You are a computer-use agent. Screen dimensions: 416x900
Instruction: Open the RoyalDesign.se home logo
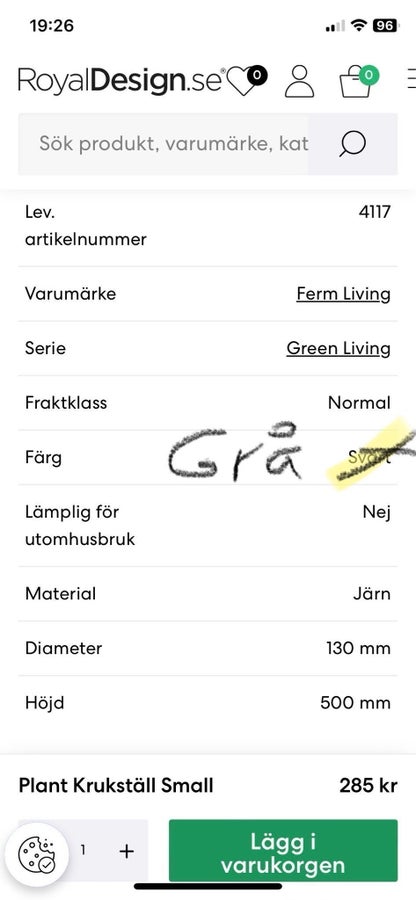coord(120,81)
